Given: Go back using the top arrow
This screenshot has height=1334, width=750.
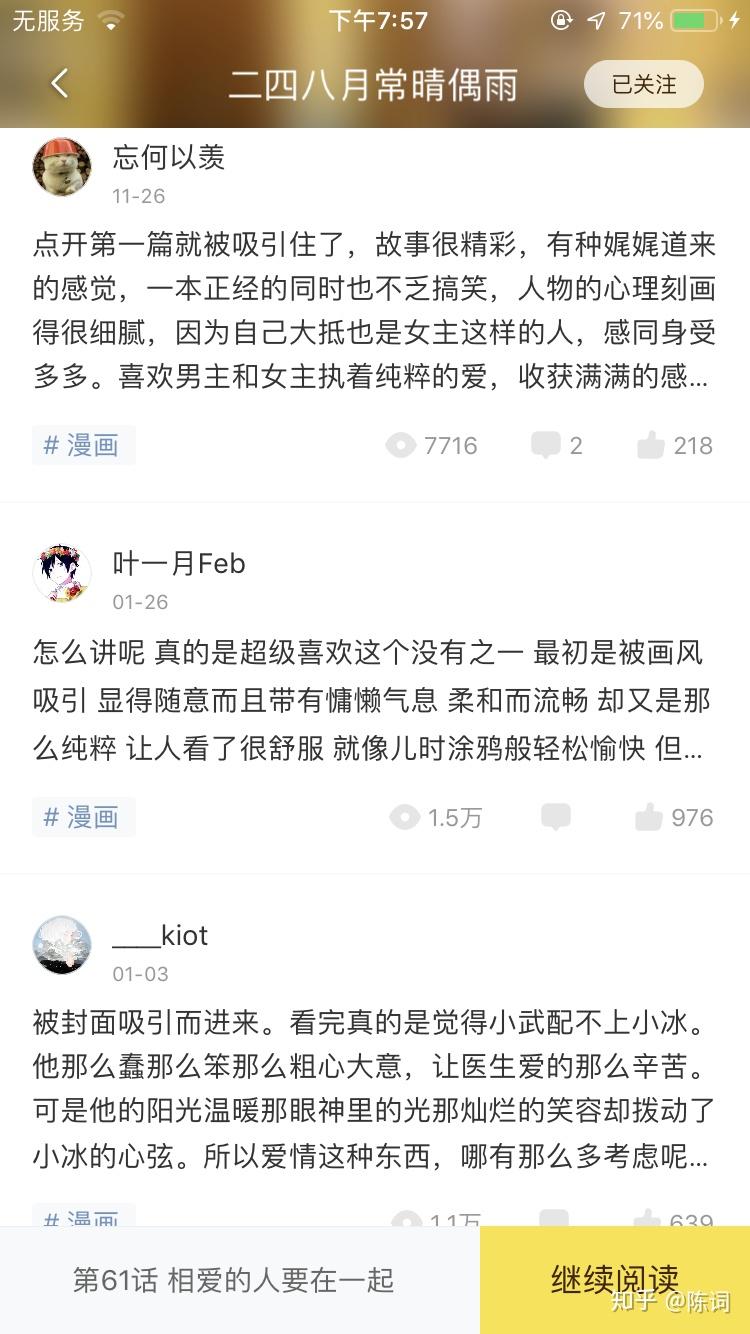Looking at the screenshot, I should coord(60,84).
